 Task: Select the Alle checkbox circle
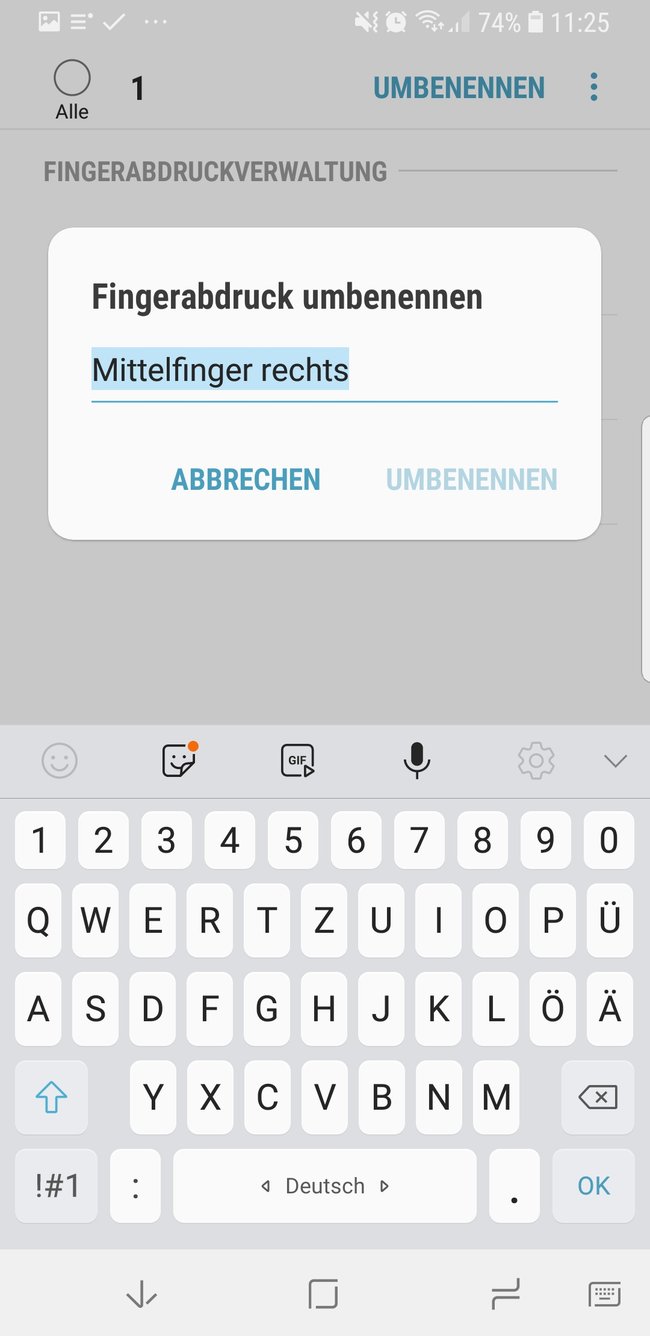(x=72, y=78)
